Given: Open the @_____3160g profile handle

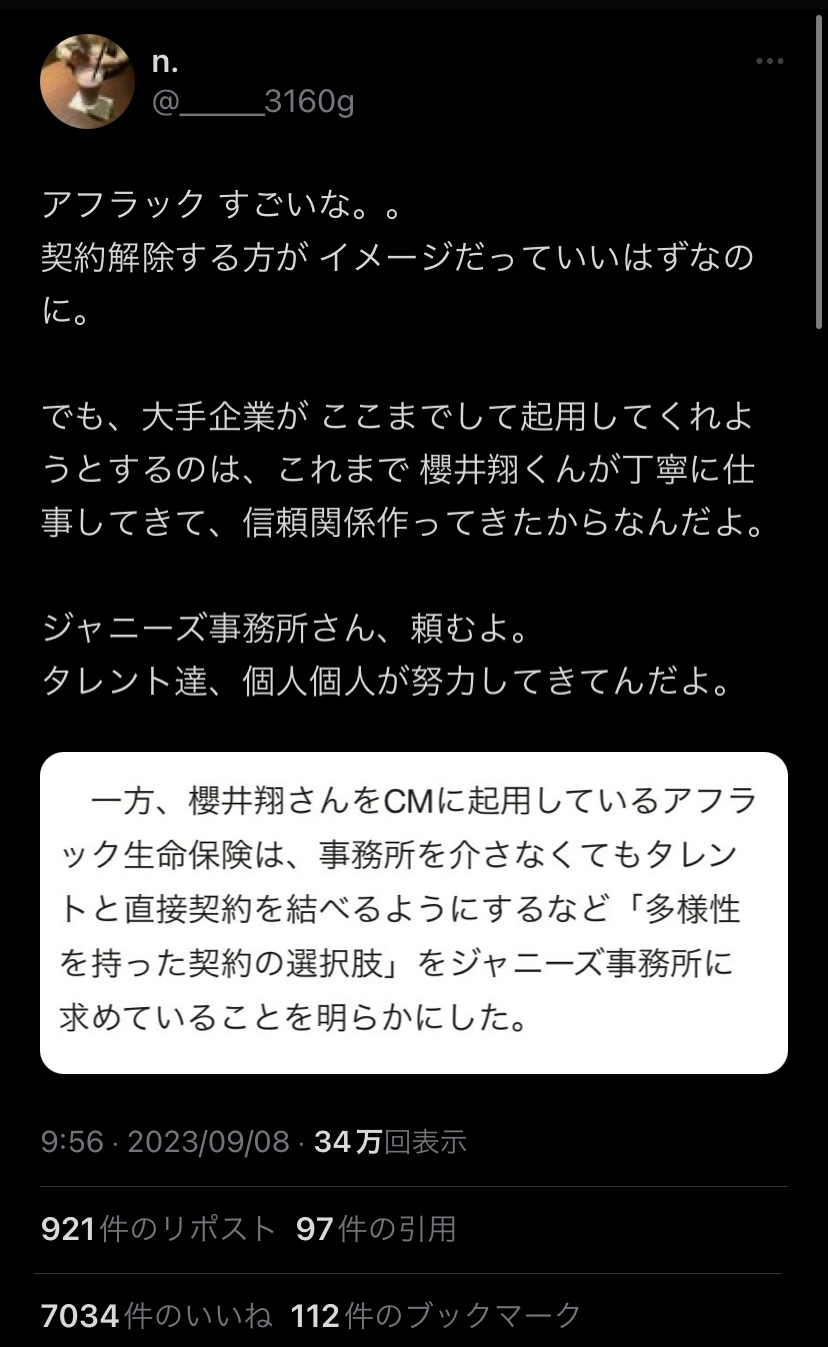Looking at the screenshot, I should [x=252, y=102].
